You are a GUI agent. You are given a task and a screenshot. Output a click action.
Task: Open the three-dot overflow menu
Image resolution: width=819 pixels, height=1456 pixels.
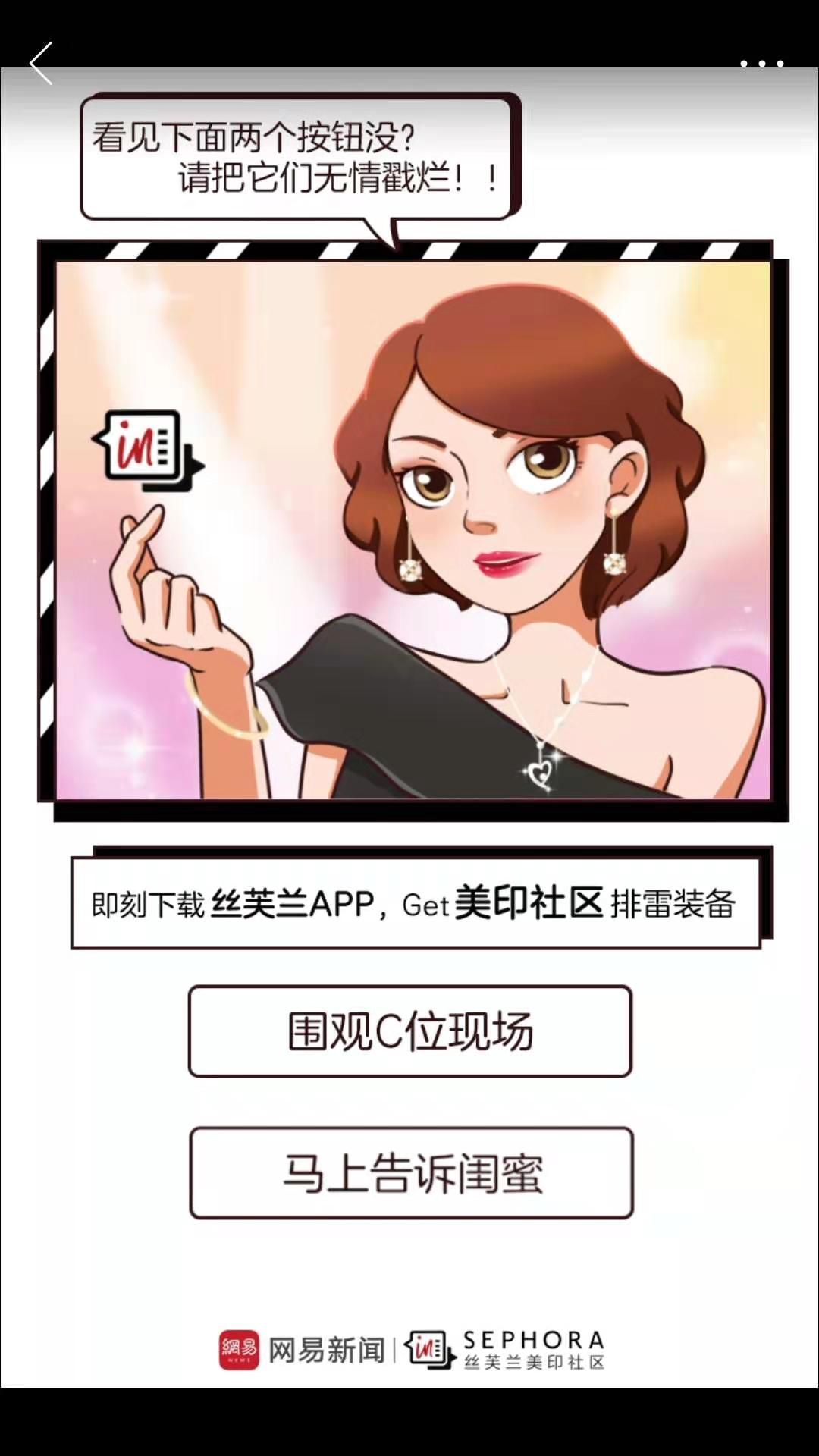click(761, 64)
